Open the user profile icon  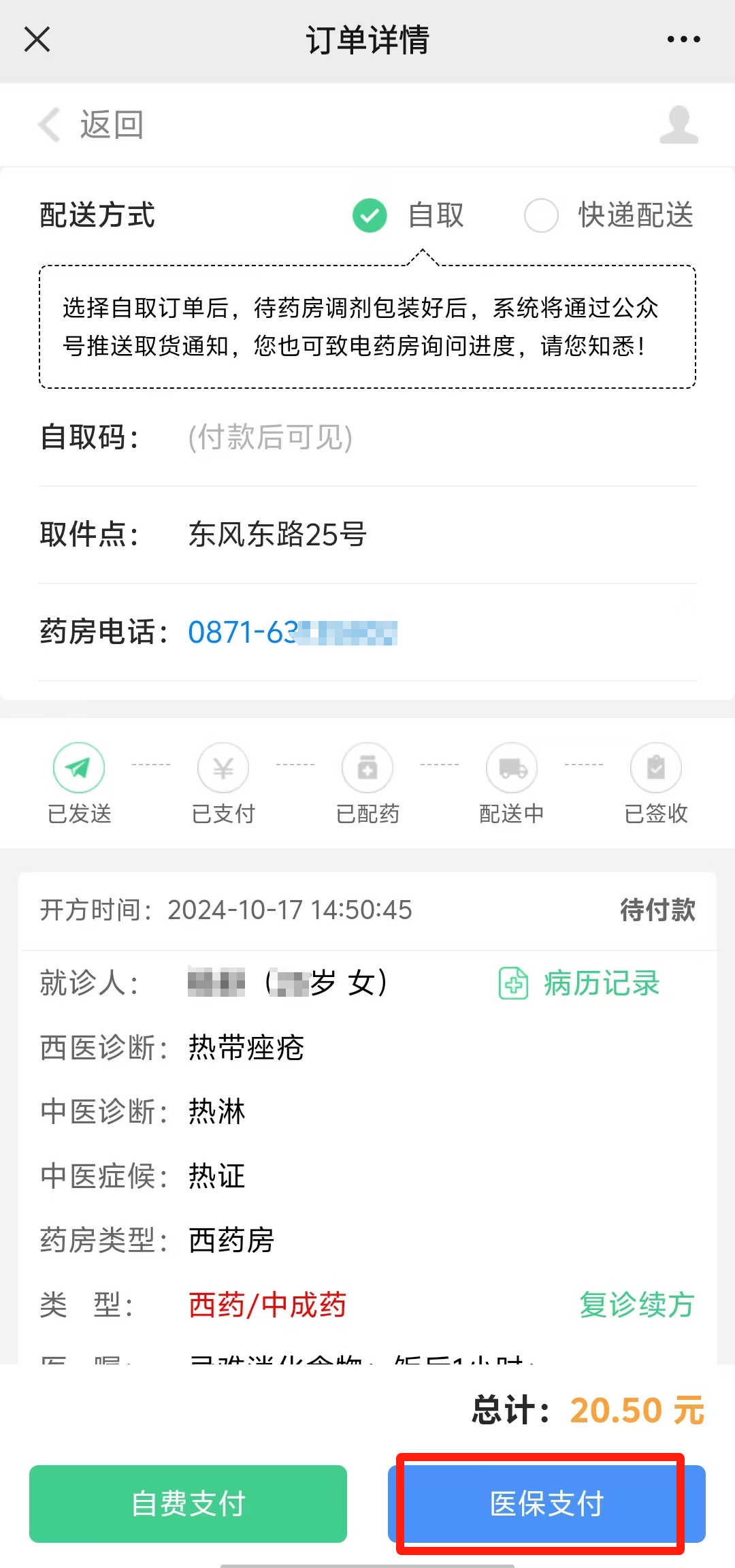coord(677,125)
